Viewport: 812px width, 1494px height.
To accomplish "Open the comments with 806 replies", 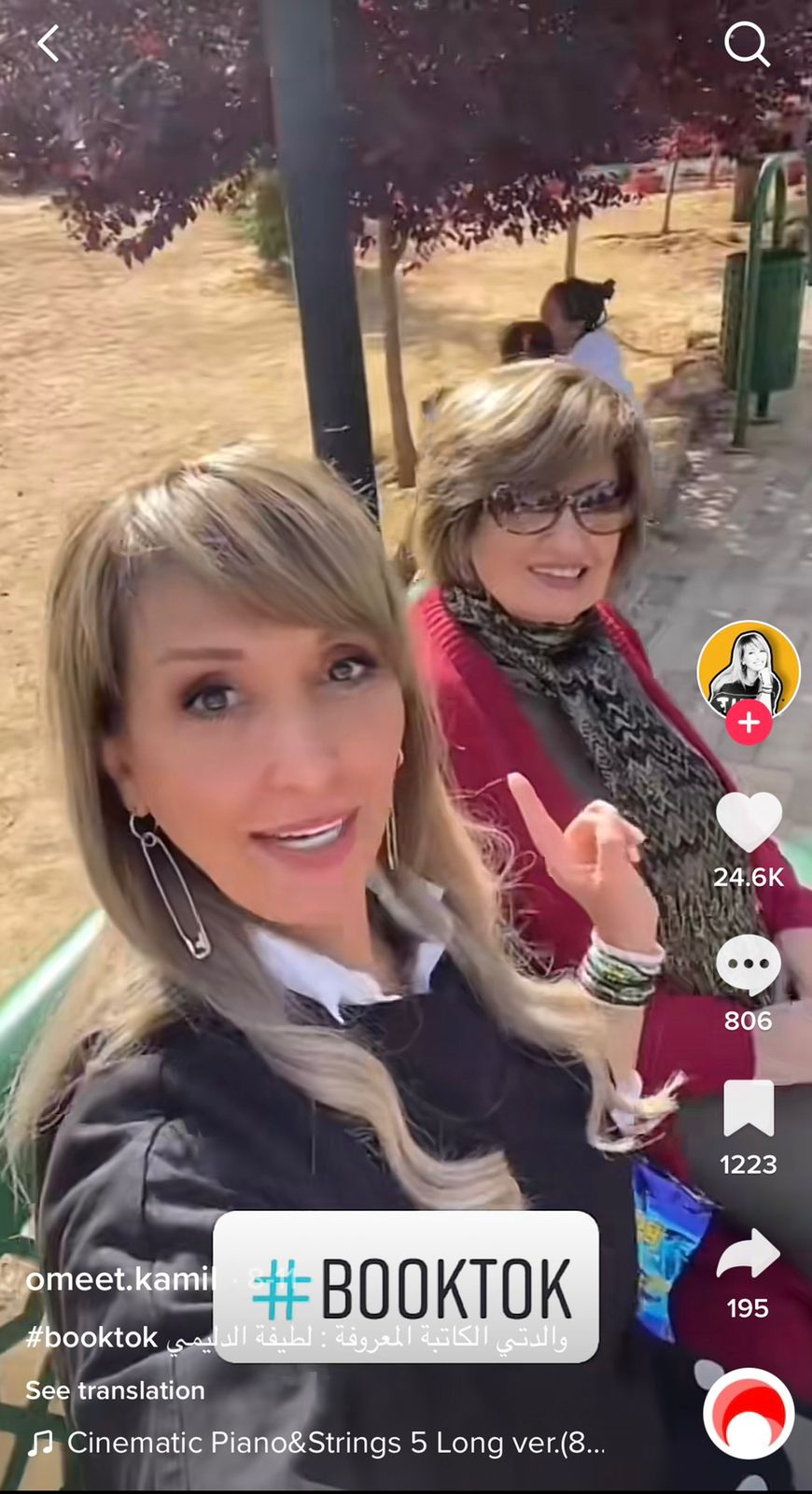I will click(749, 965).
